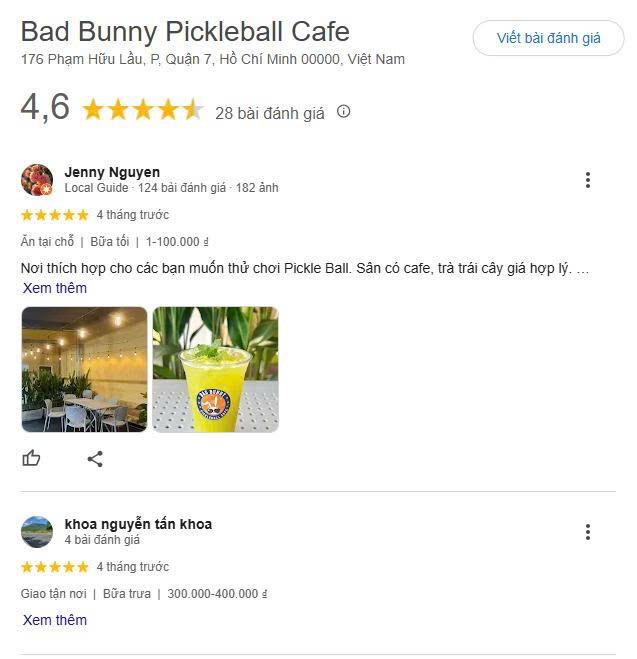Tap the 'Viết bài đánh giá' button
The height and width of the screenshot is (659, 637).
coord(548,39)
